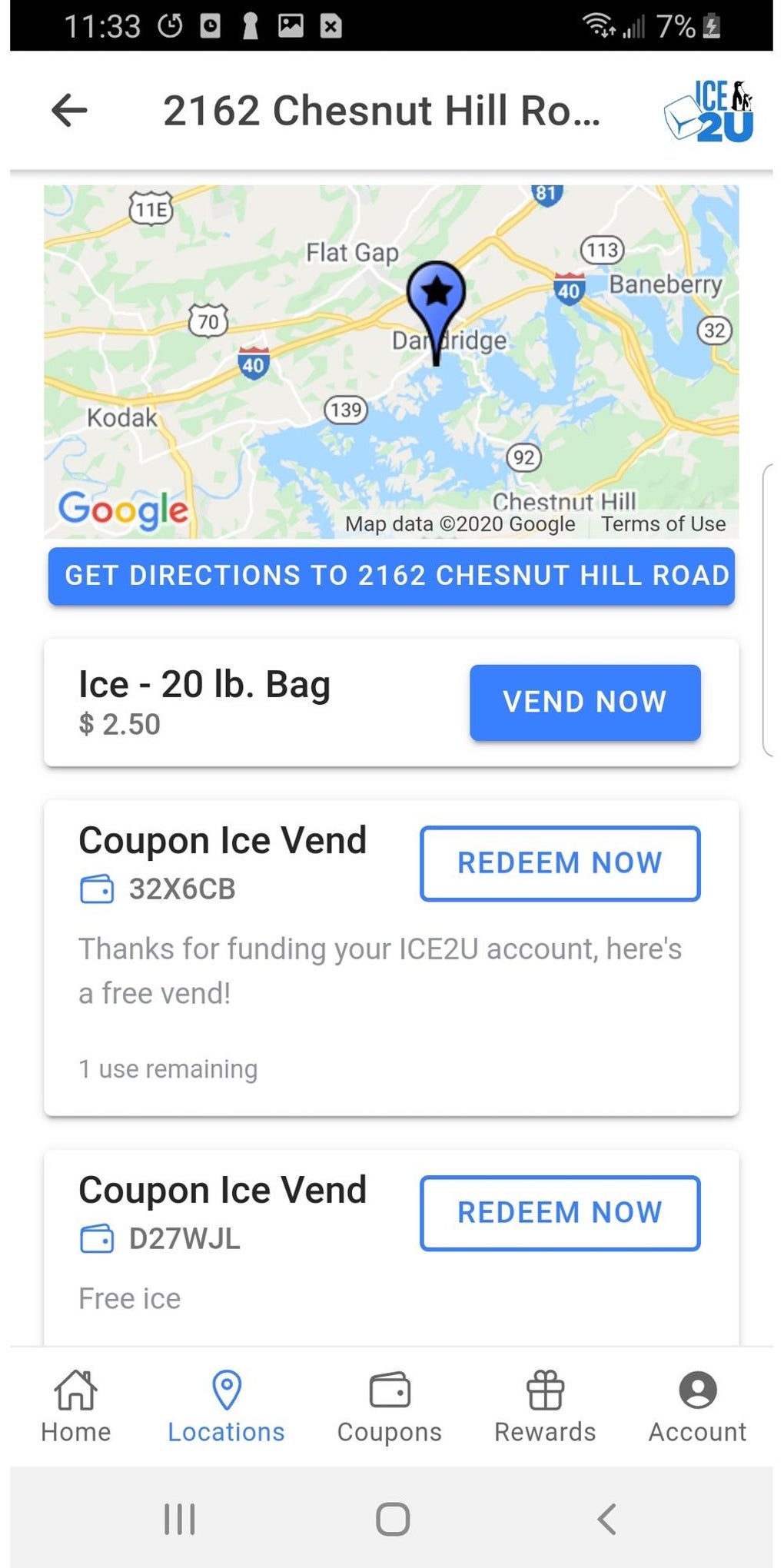Screen dimensions: 784x1568
Task: Open the Coupons tab
Action: 390,1407
